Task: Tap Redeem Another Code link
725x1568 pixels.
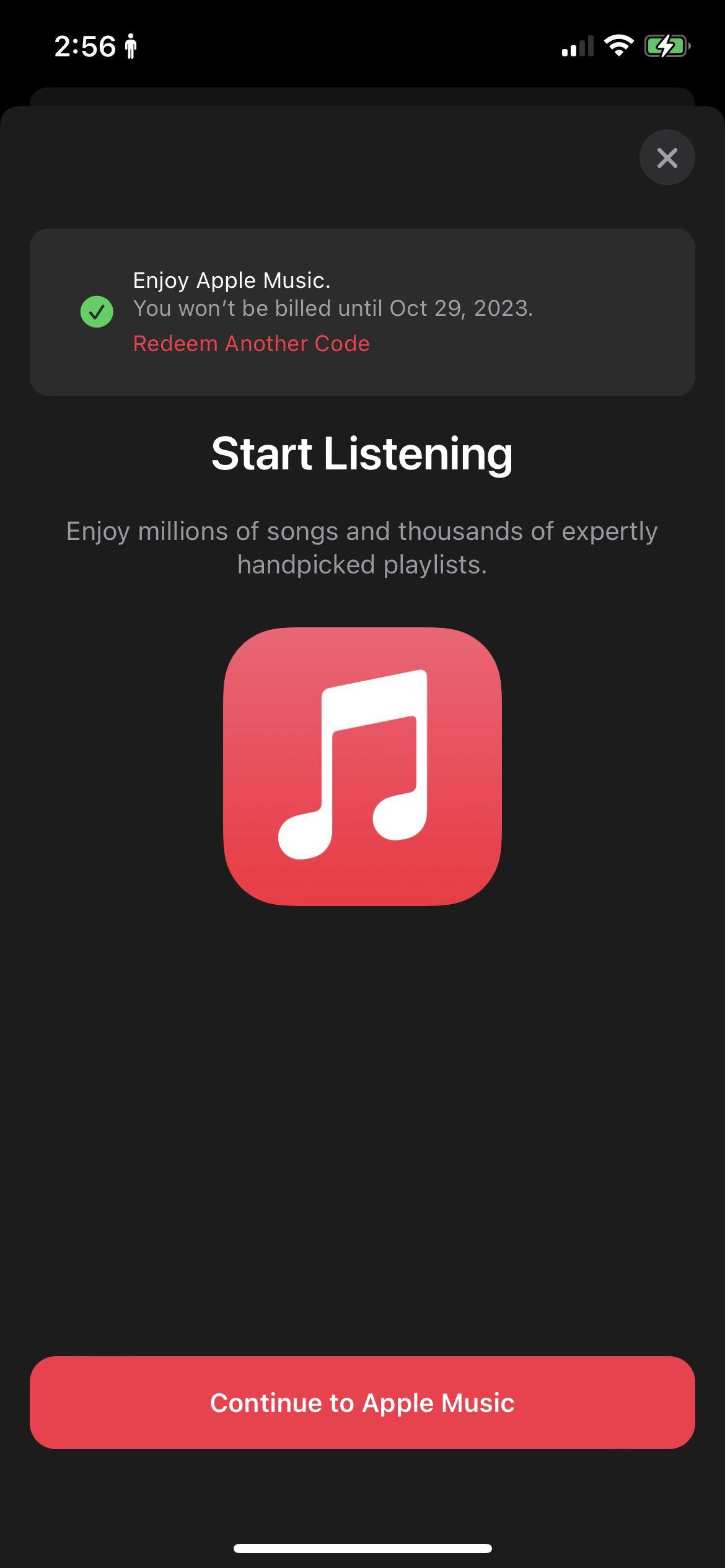Action: pyautogui.click(x=251, y=344)
